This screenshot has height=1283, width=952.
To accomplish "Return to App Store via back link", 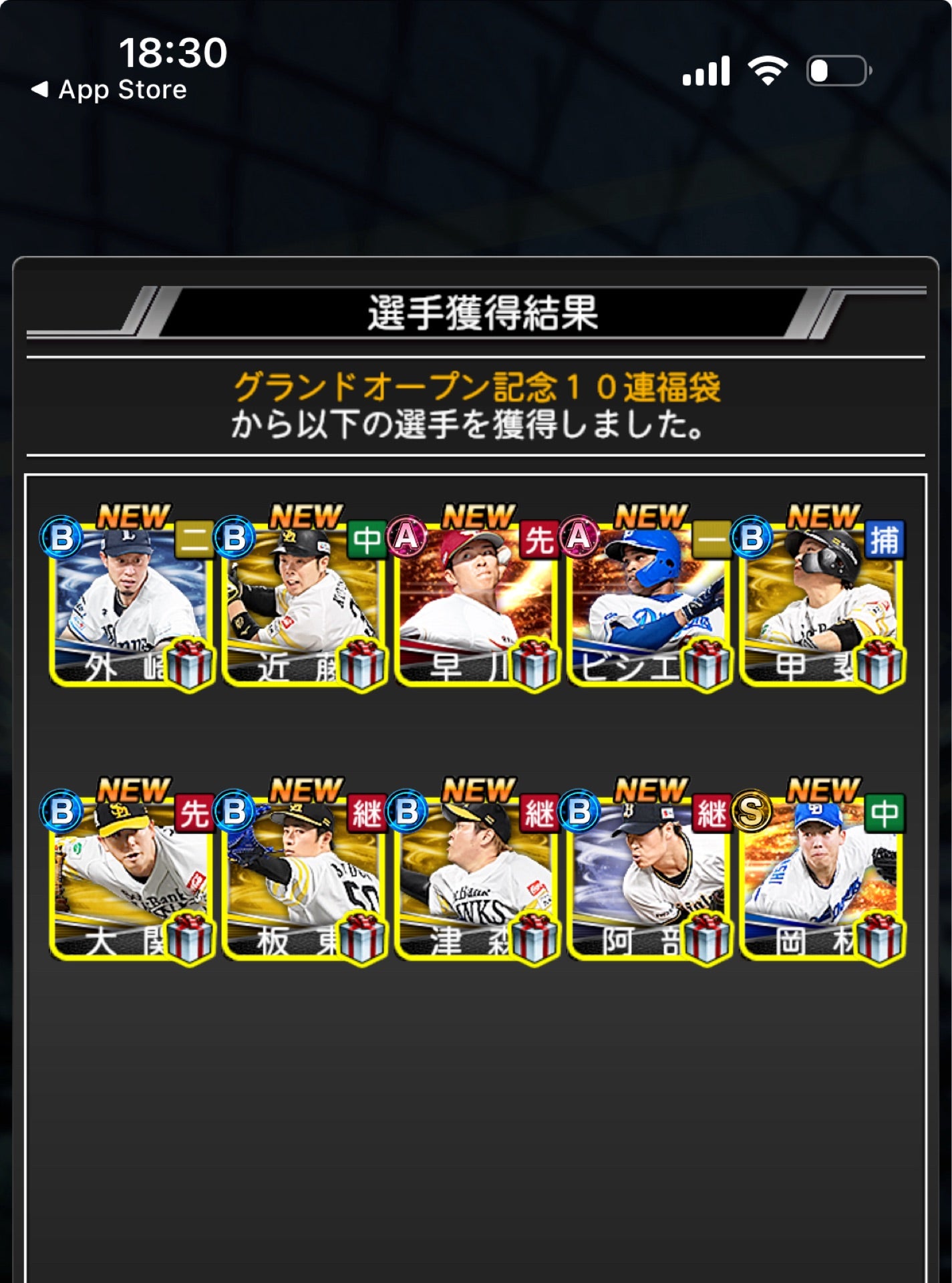I will [110, 90].
